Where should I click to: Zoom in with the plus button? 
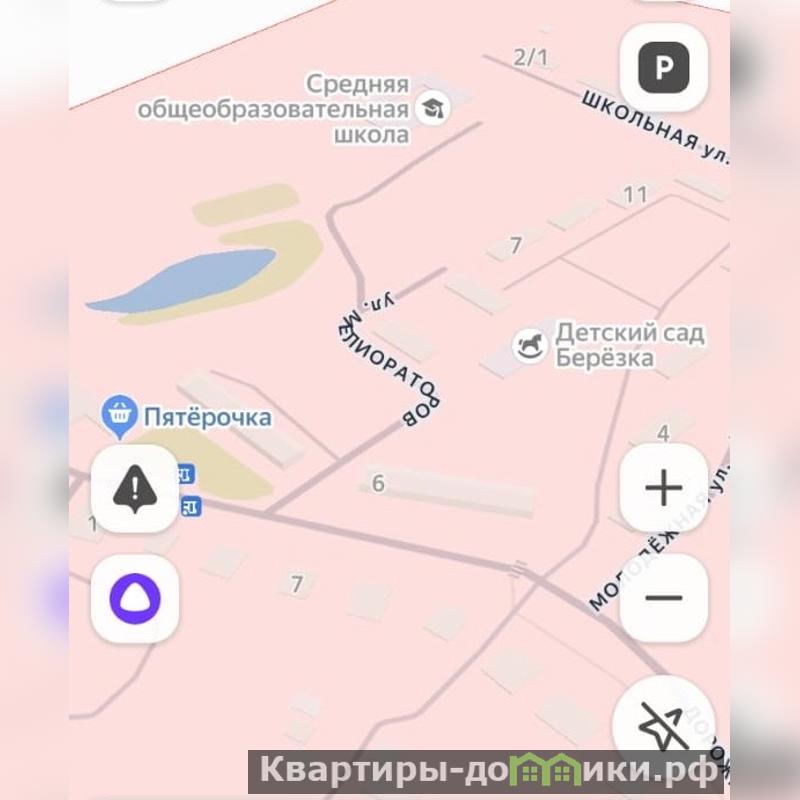pyautogui.click(x=663, y=488)
